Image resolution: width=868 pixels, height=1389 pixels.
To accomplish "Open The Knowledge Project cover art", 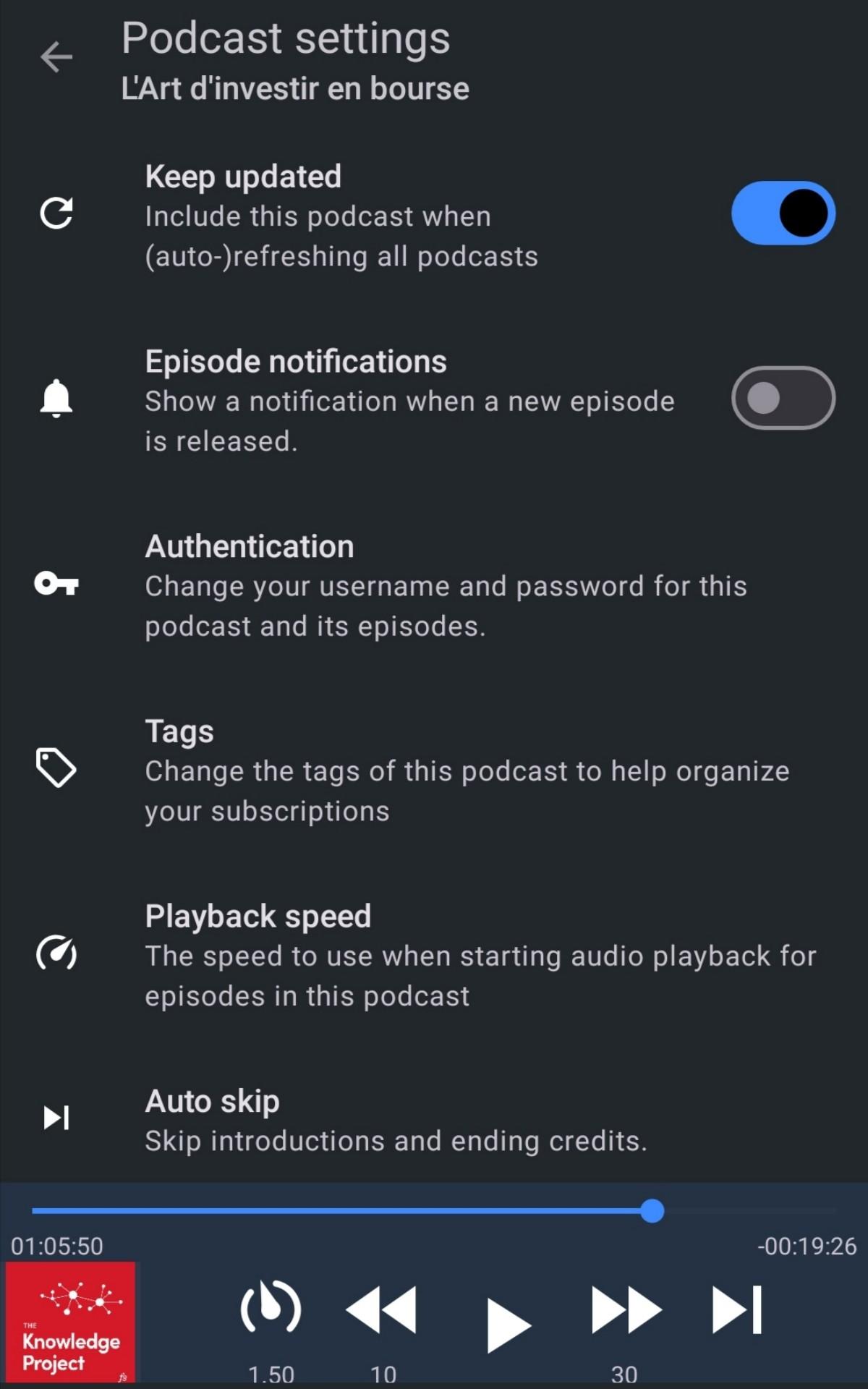I will pos(70,1322).
